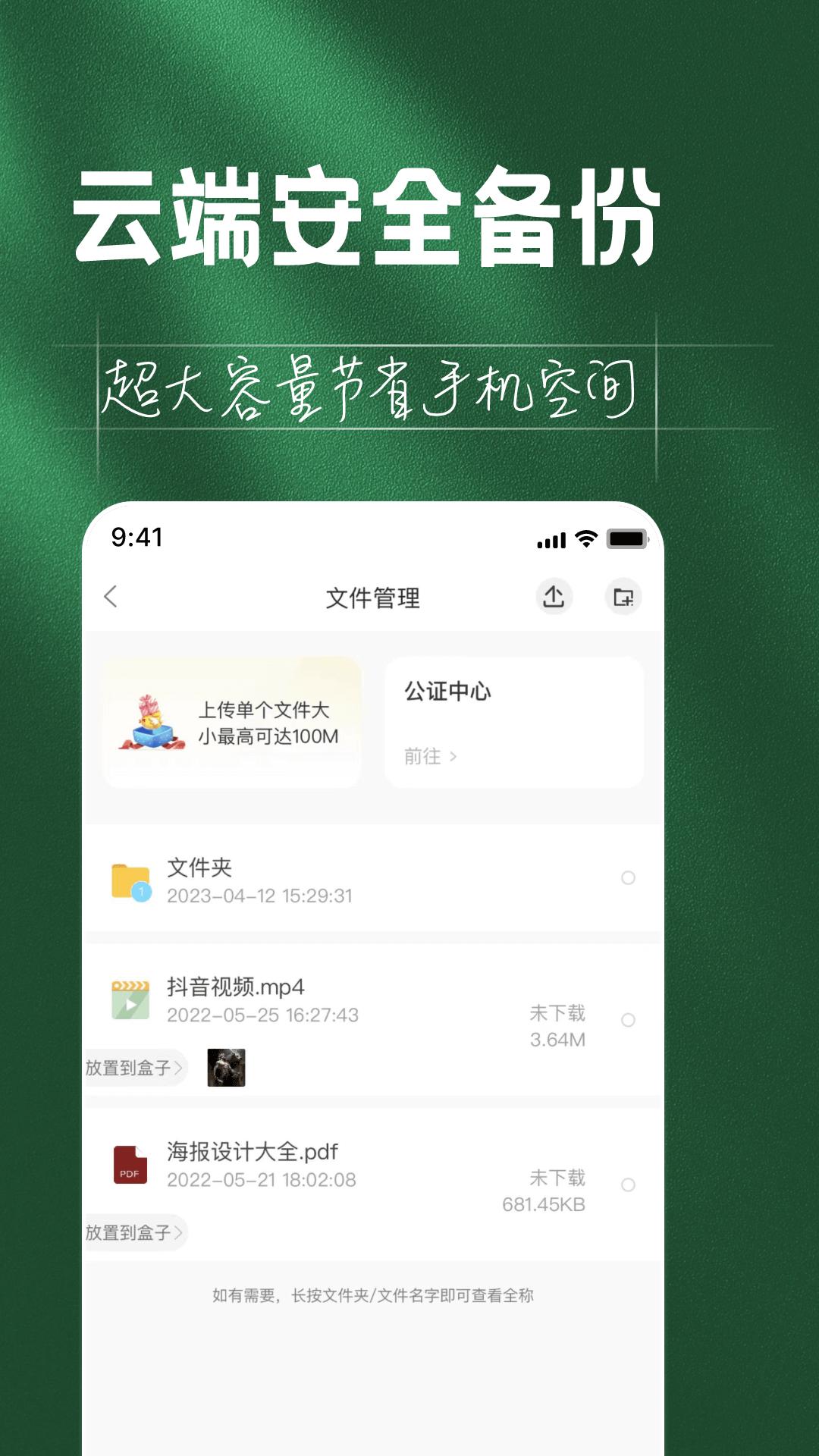Tap the Wi-Fi icon in the status bar
The image size is (819, 1456).
pyautogui.click(x=585, y=540)
